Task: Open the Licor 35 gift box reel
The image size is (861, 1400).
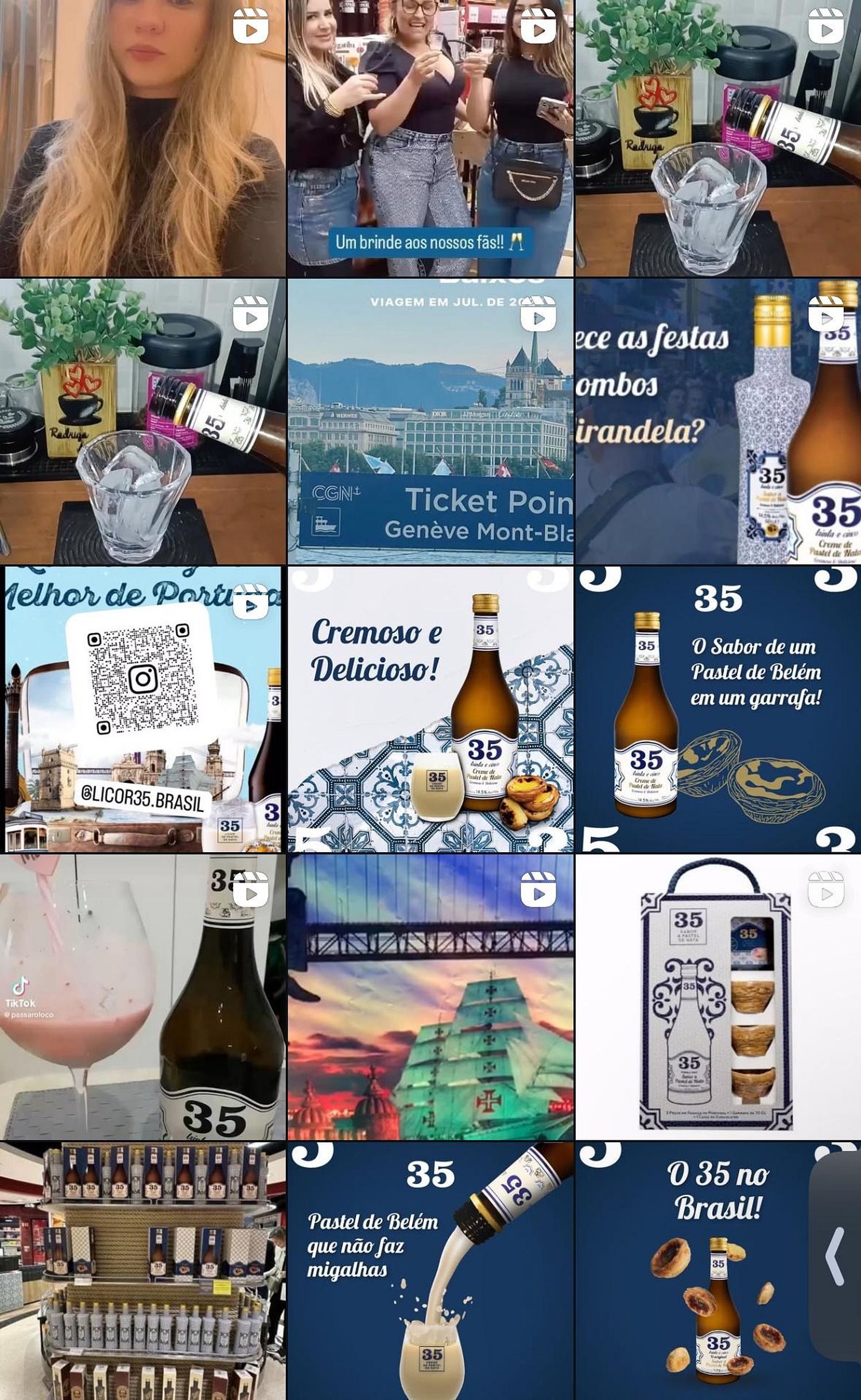Action: click(717, 997)
